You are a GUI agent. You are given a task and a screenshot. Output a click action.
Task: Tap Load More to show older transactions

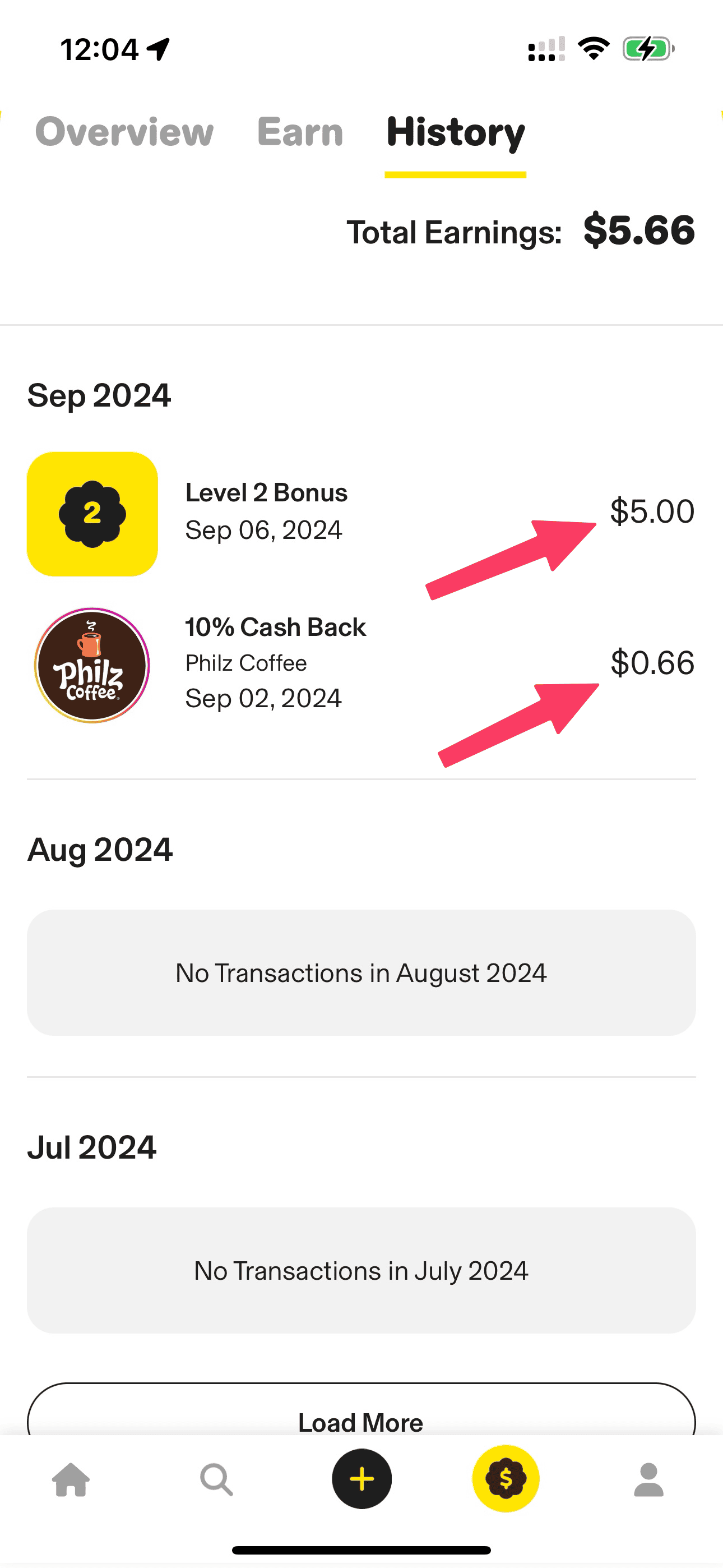(361, 1418)
